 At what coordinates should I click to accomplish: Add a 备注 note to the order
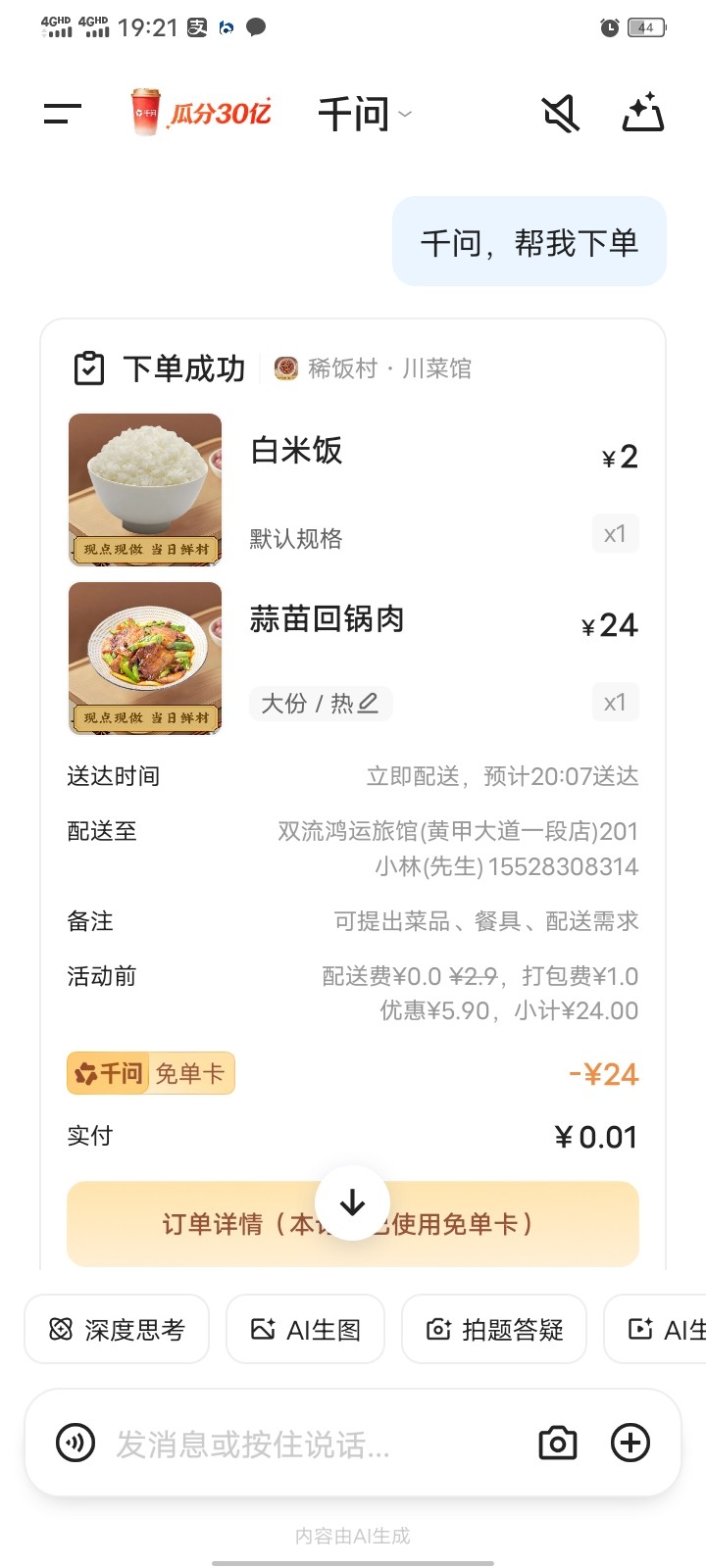[x=485, y=921]
